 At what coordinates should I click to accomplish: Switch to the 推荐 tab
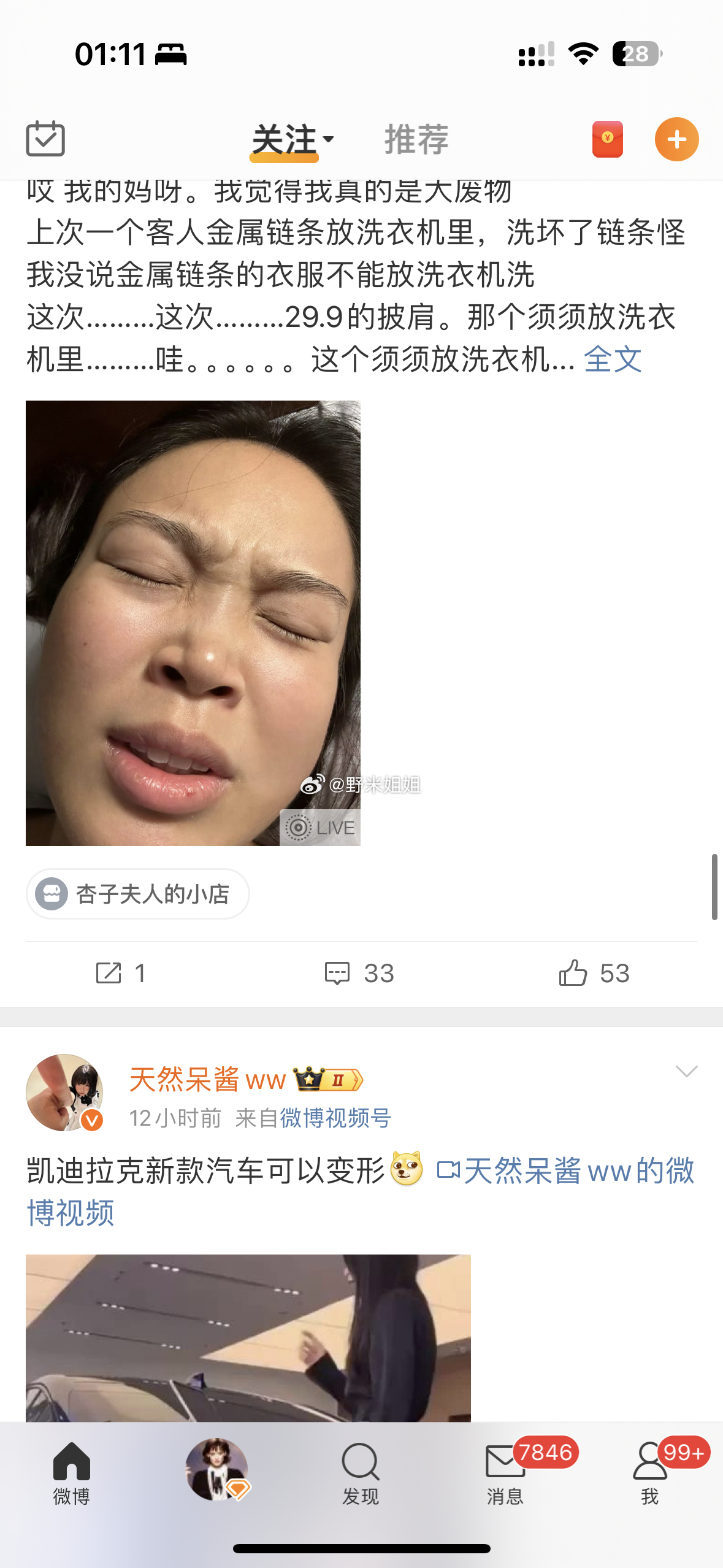(x=416, y=140)
